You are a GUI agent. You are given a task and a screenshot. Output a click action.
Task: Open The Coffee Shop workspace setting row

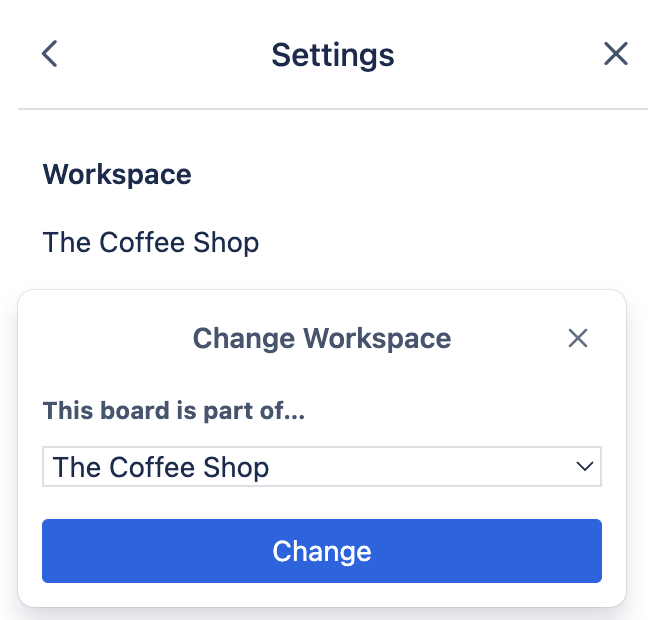(151, 242)
